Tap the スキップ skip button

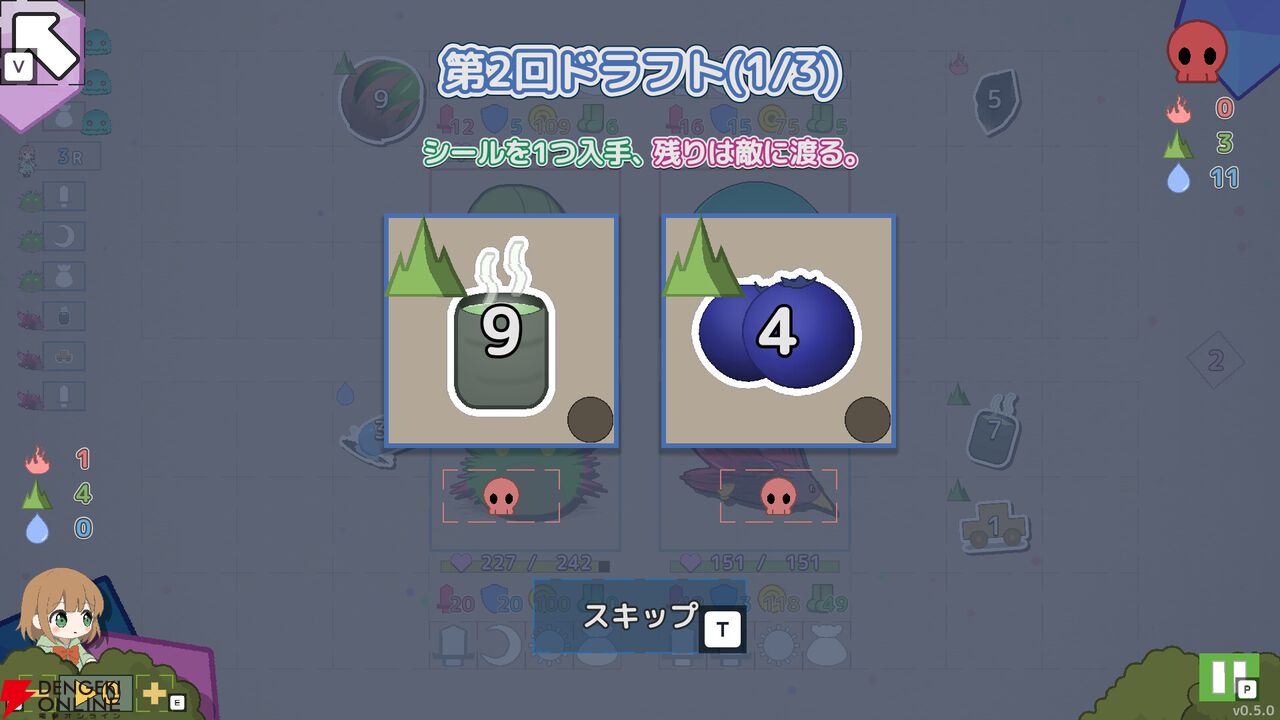640,616
